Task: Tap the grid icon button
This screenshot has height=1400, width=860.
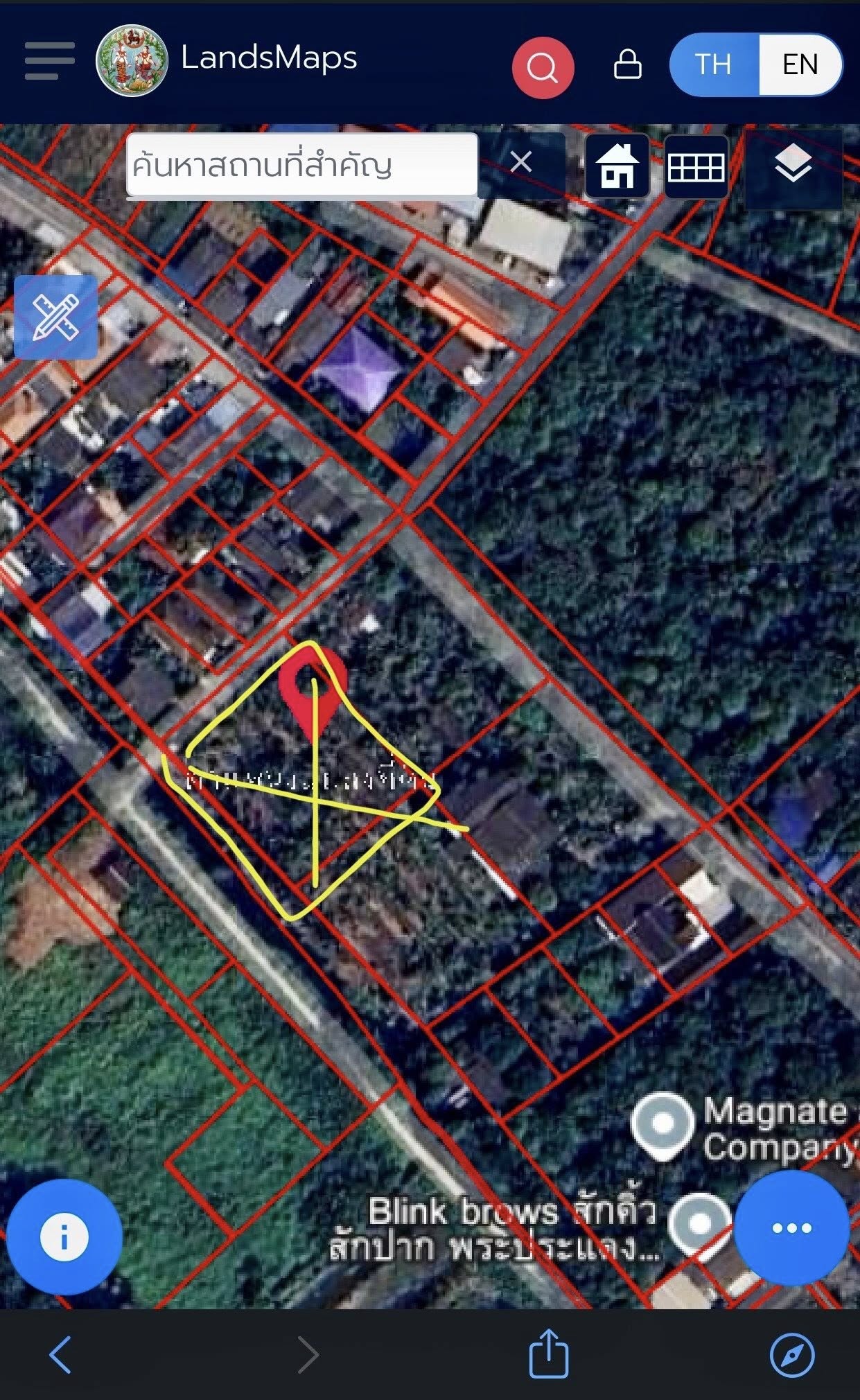Action: pyautogui.click(x=696, y=168)
